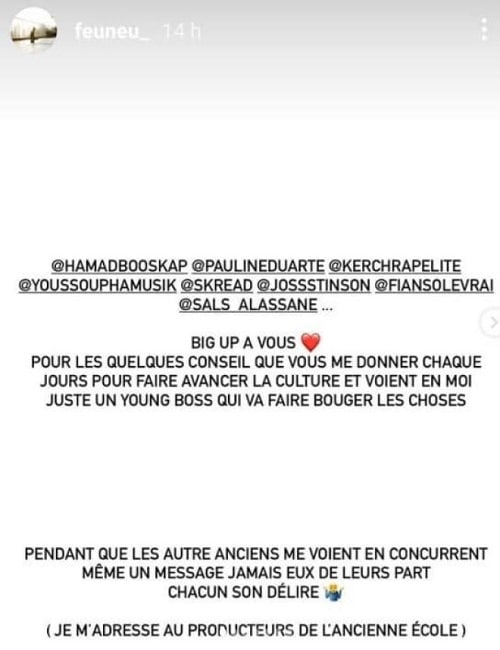The image size is (500, 650).
Task: View the @SKREAD mention
Action: point(217,286)
